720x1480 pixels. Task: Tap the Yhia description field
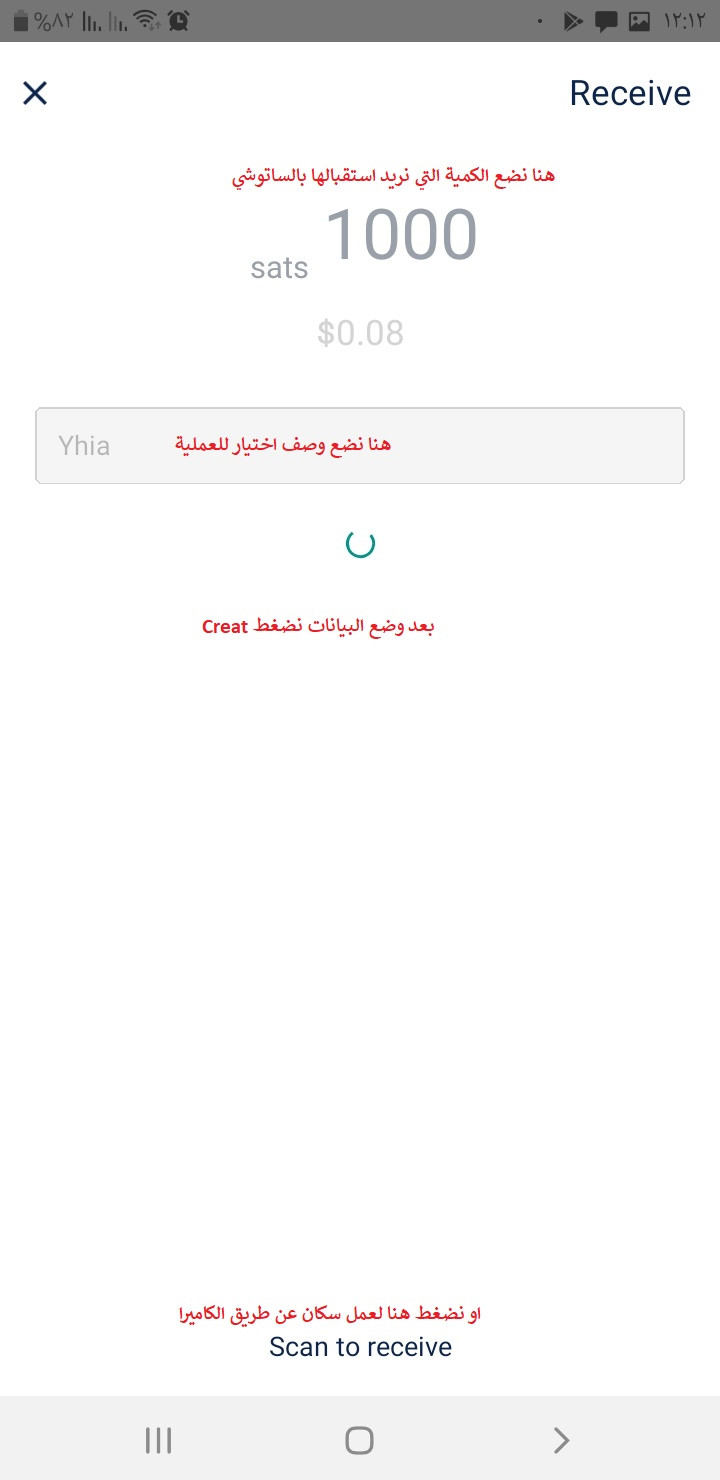pyautogui.click(x=360, y=445)
